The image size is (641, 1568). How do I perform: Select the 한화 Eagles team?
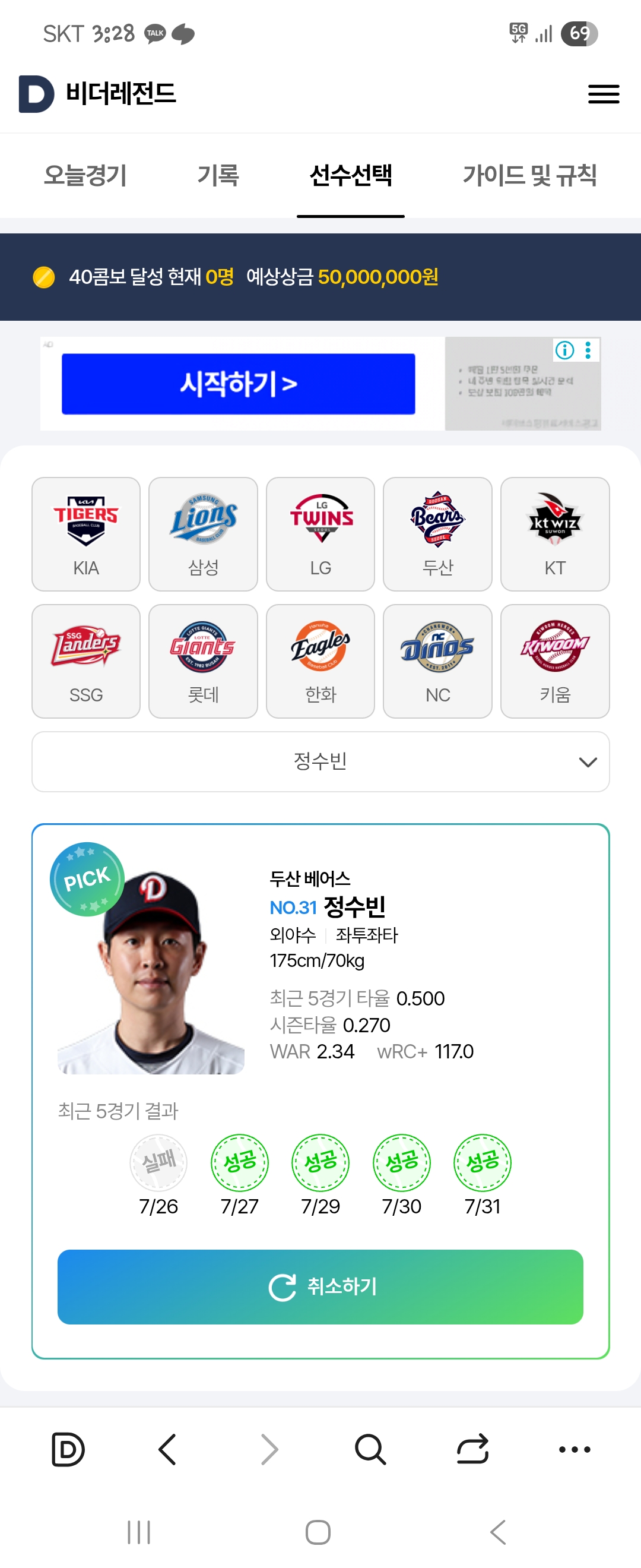320,661
